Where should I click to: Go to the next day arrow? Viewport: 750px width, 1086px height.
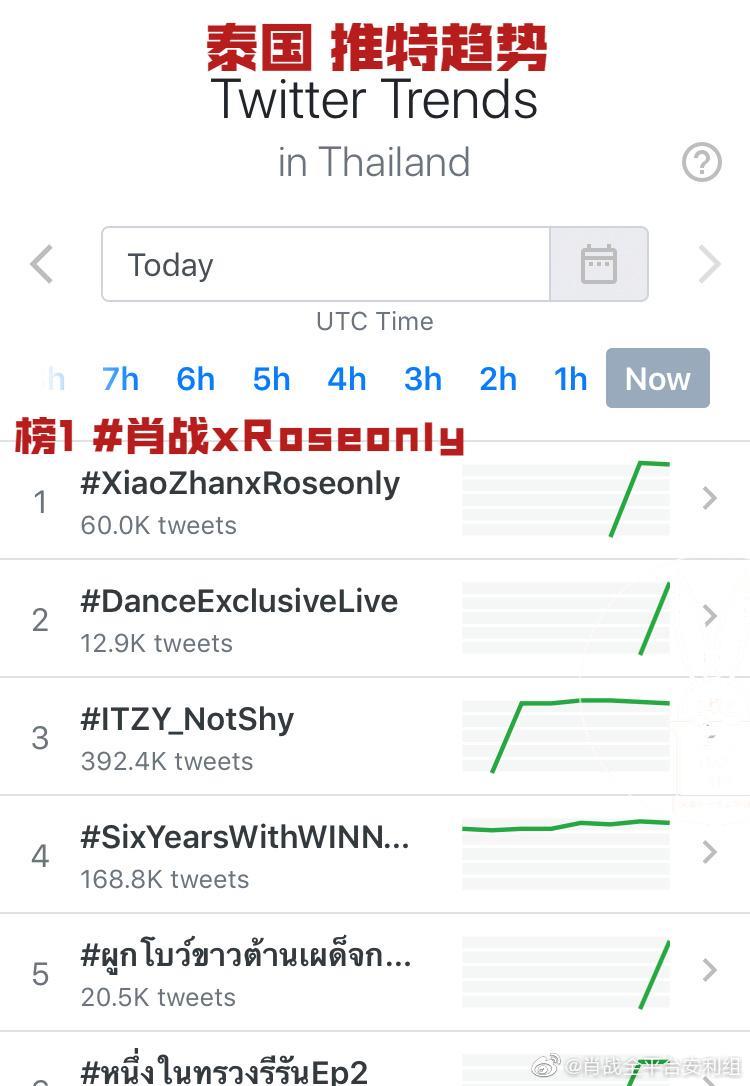coord(709,265)
